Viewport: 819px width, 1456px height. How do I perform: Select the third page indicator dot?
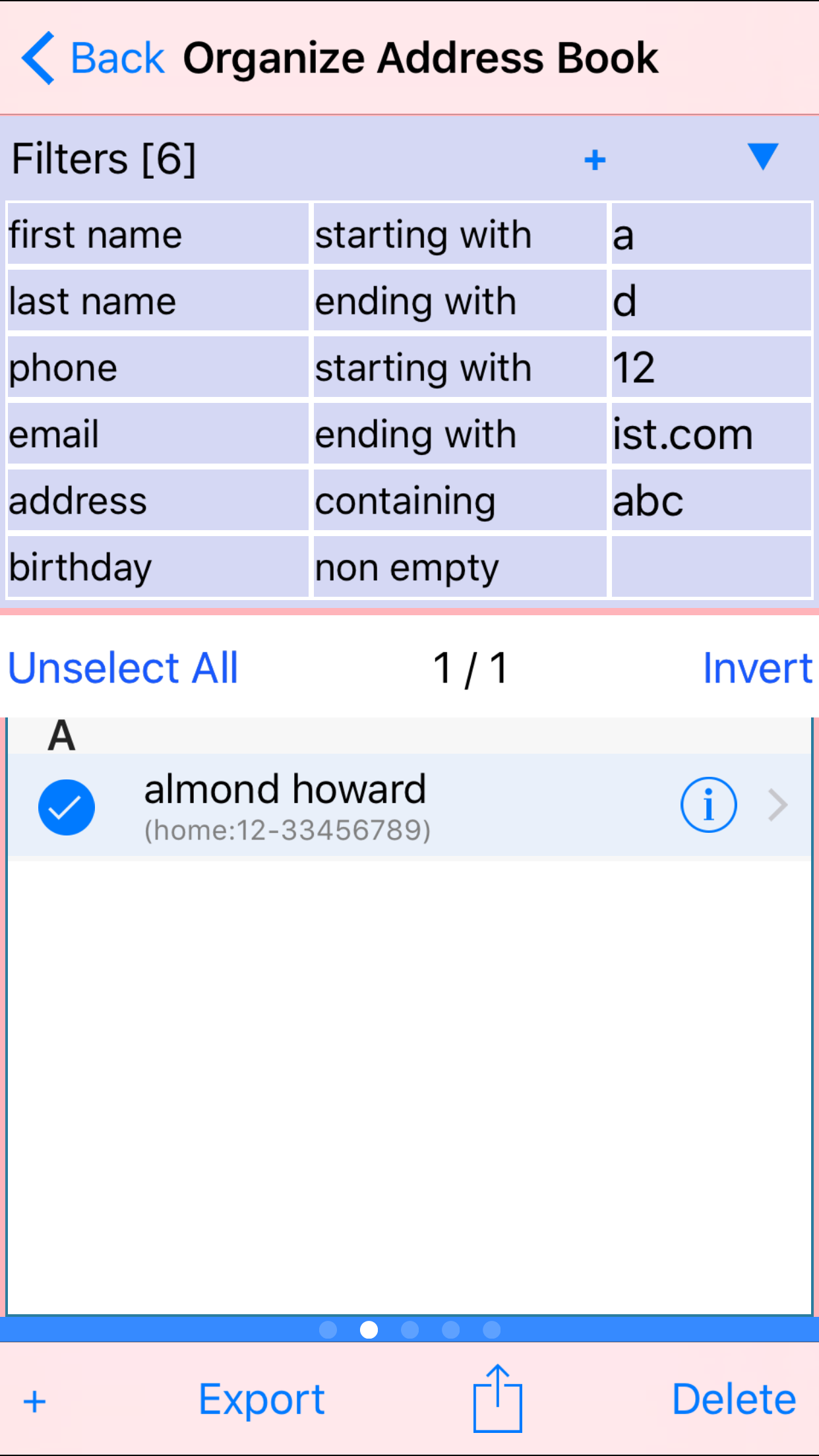(x=410, y=1330)
